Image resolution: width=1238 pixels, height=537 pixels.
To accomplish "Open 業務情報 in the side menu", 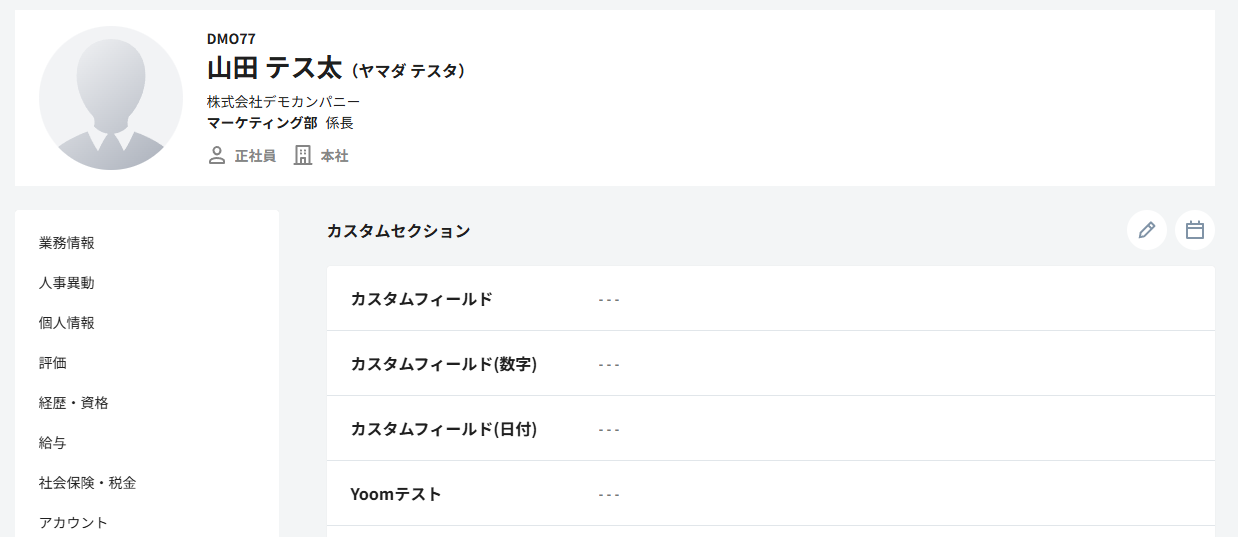I will (x=67, y=243).
